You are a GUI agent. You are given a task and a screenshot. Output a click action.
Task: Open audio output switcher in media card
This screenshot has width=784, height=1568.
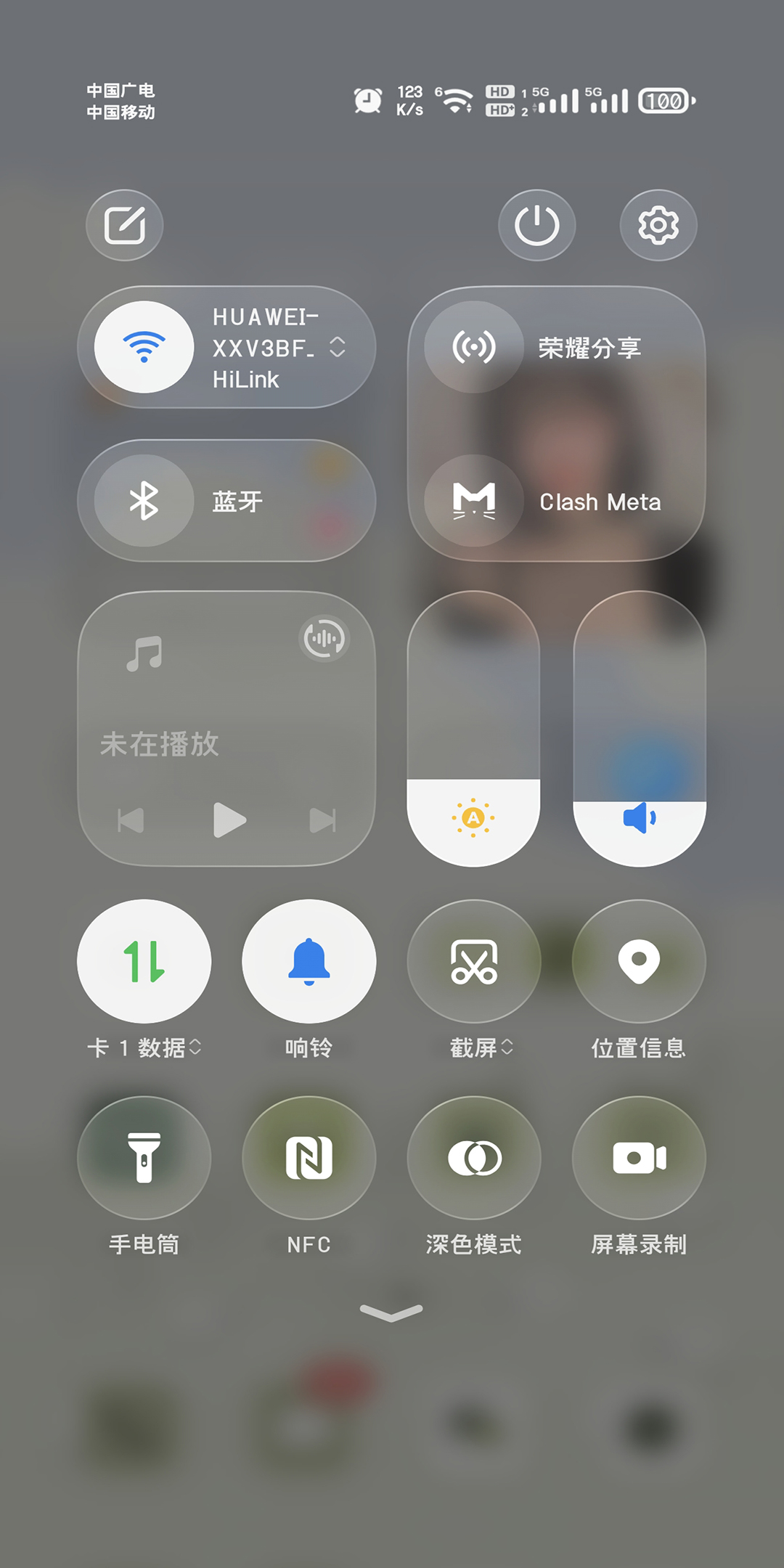tap(324, 639)
